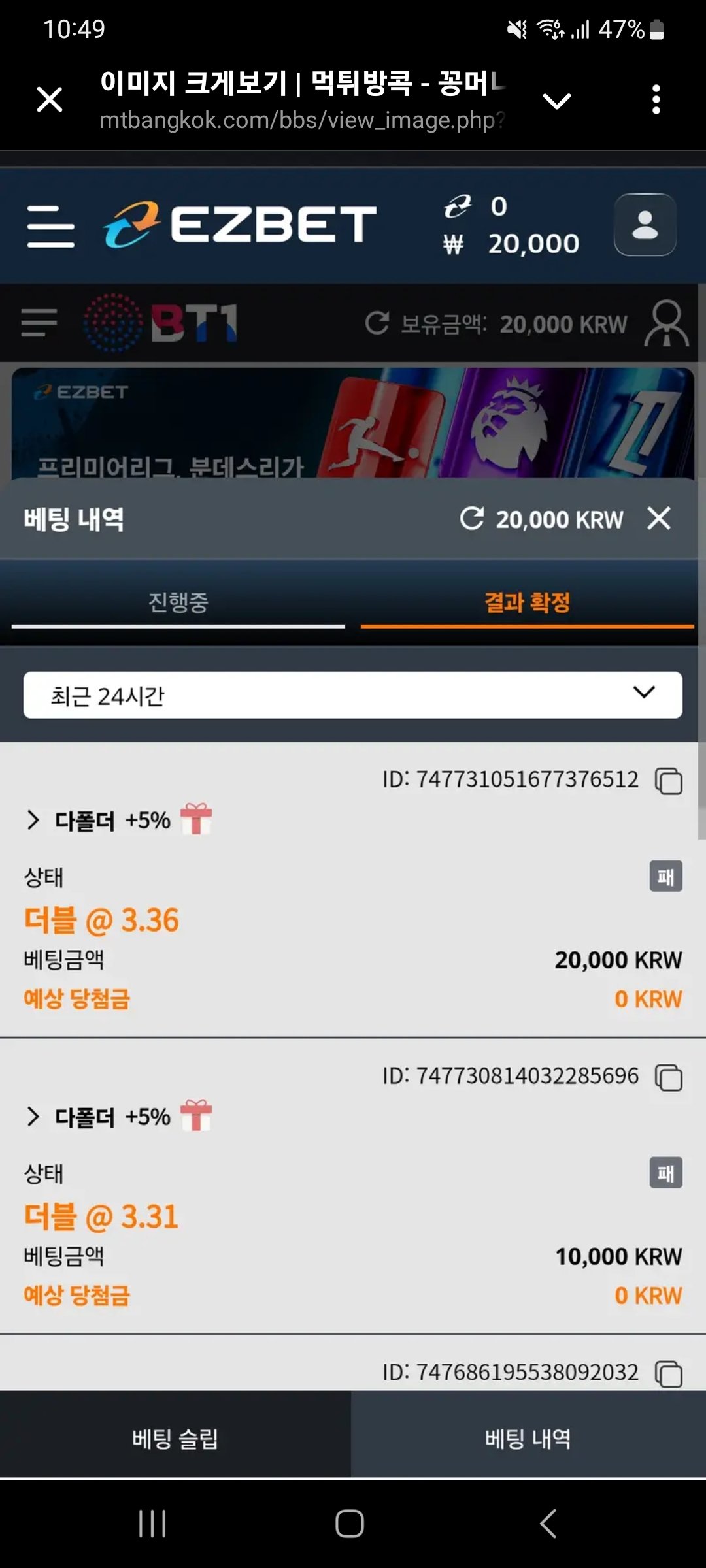Go to the Android home screen
The width and height of the screenshot is (706, 1568).
point(350,1524)
